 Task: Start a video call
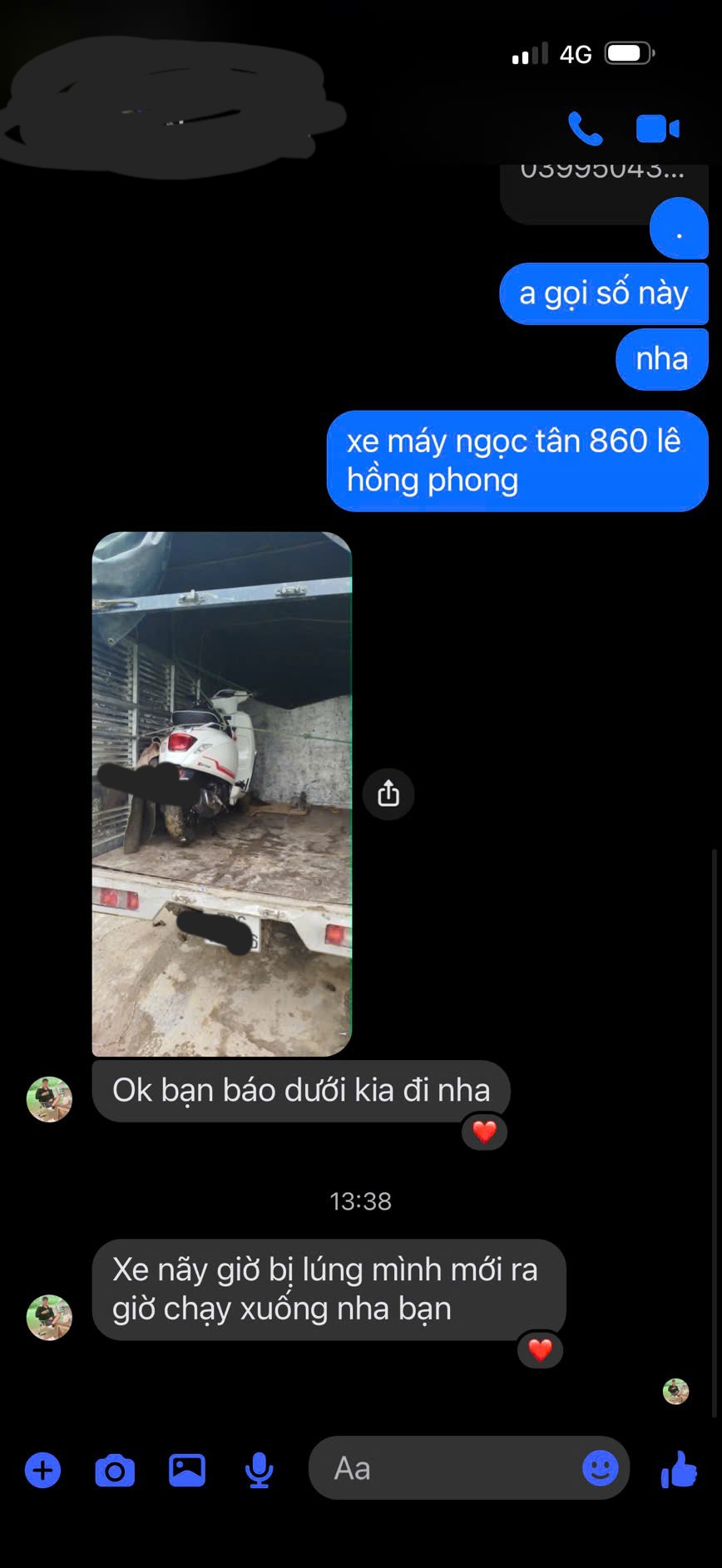point(657,129)
